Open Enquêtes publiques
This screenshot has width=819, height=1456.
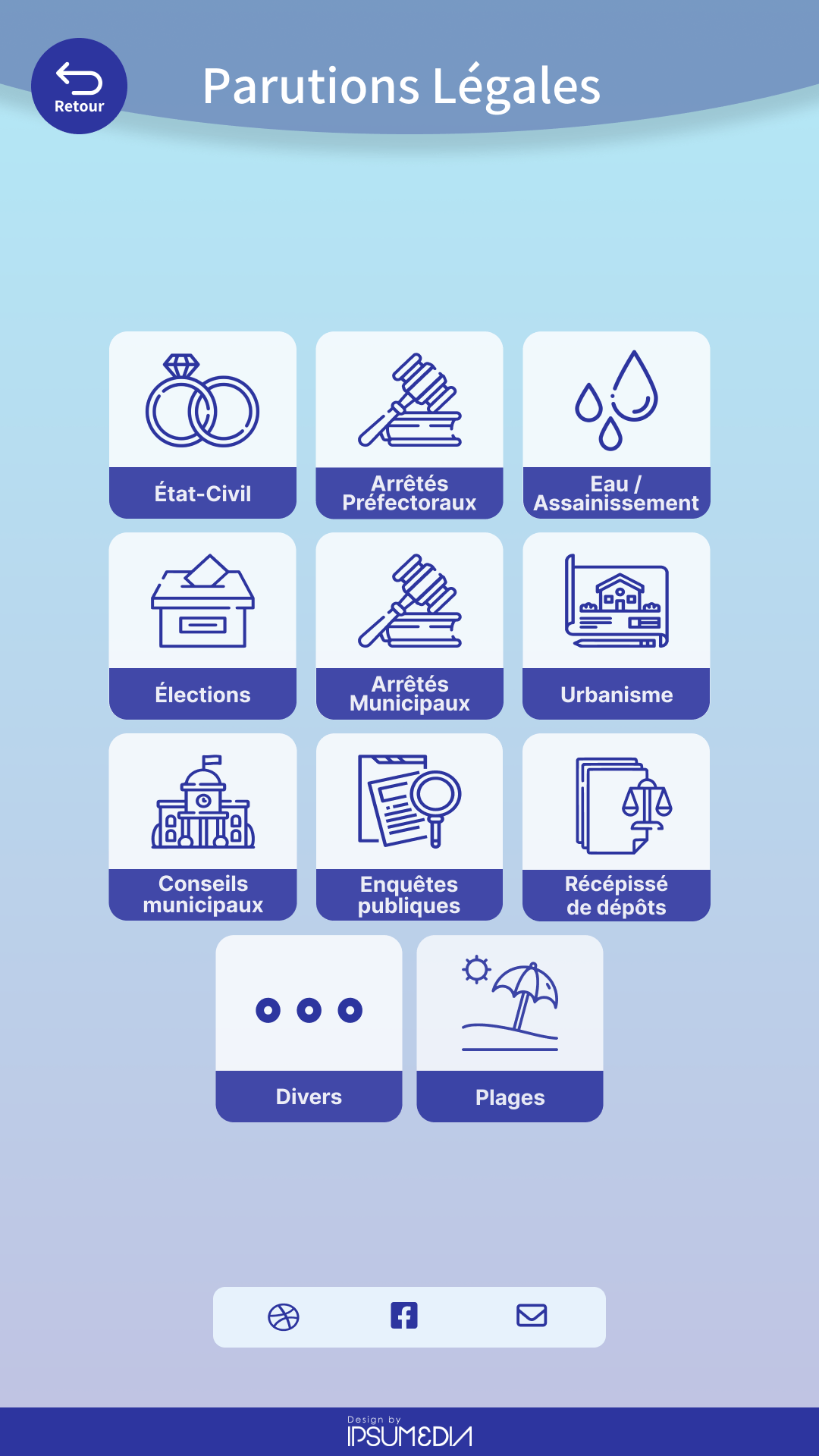pyautogui.click(x=409, y=827)
